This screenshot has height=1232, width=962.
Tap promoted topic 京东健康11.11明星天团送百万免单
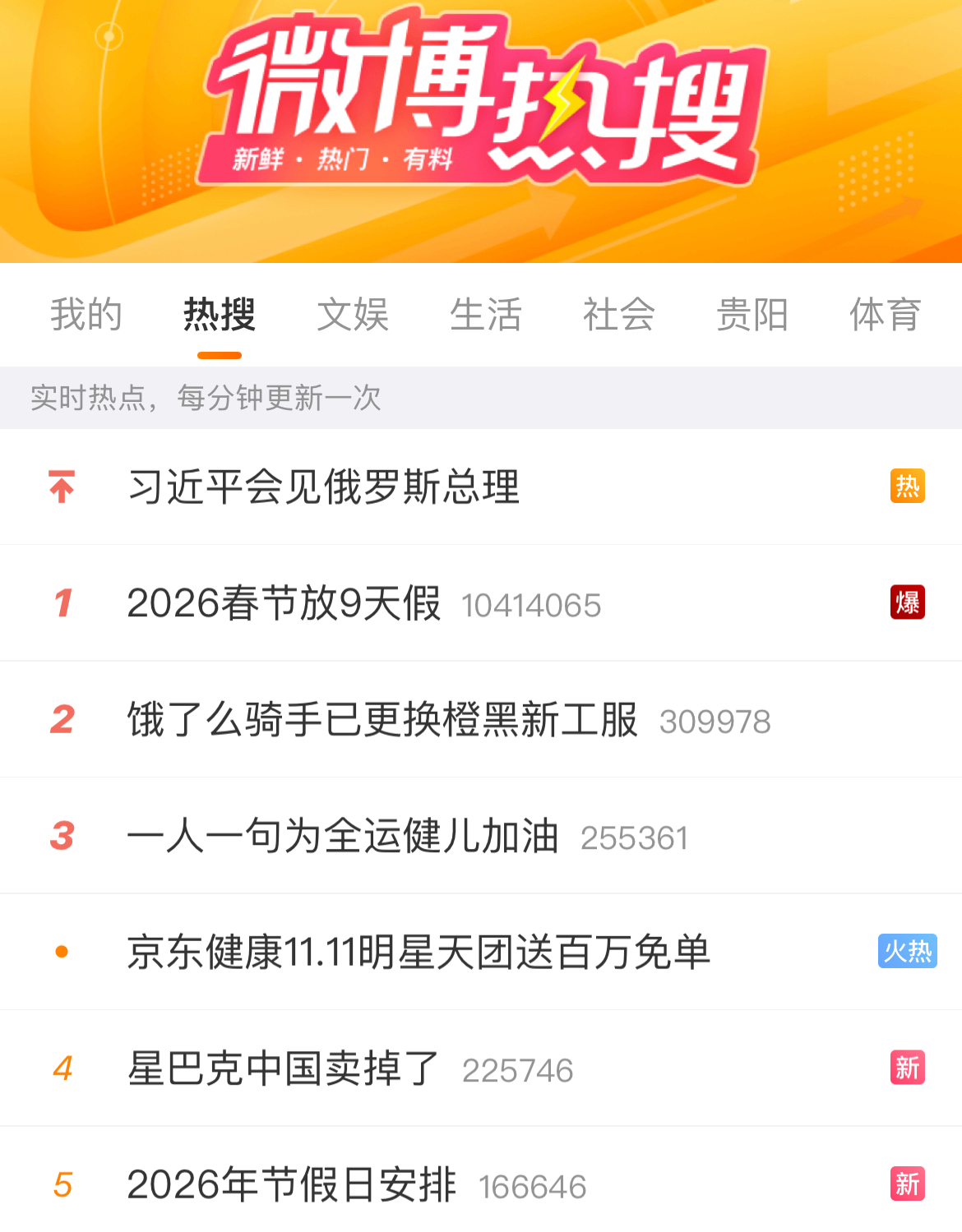[x=419, y=953]
